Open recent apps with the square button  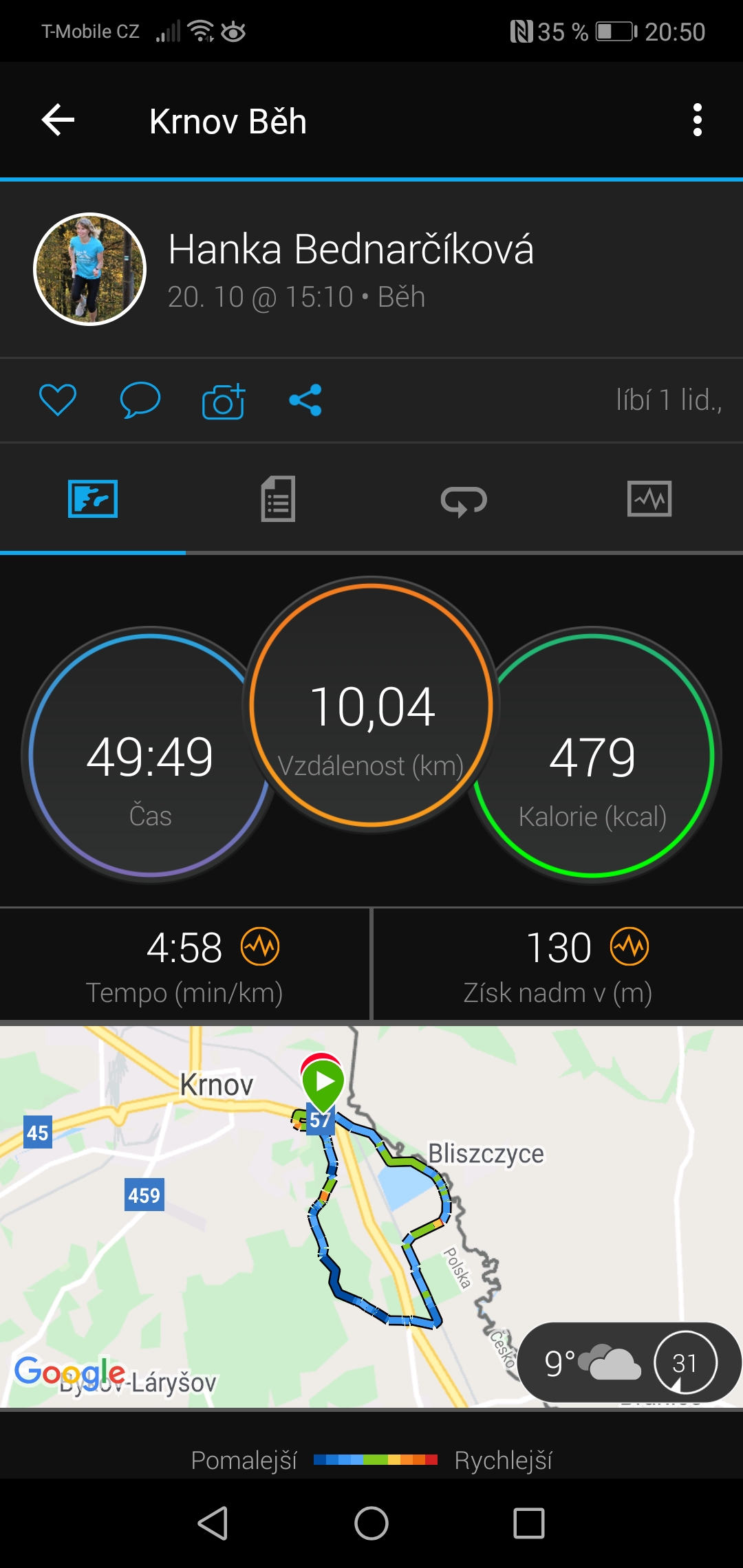pyautogui.click(x=529, y=1523)
